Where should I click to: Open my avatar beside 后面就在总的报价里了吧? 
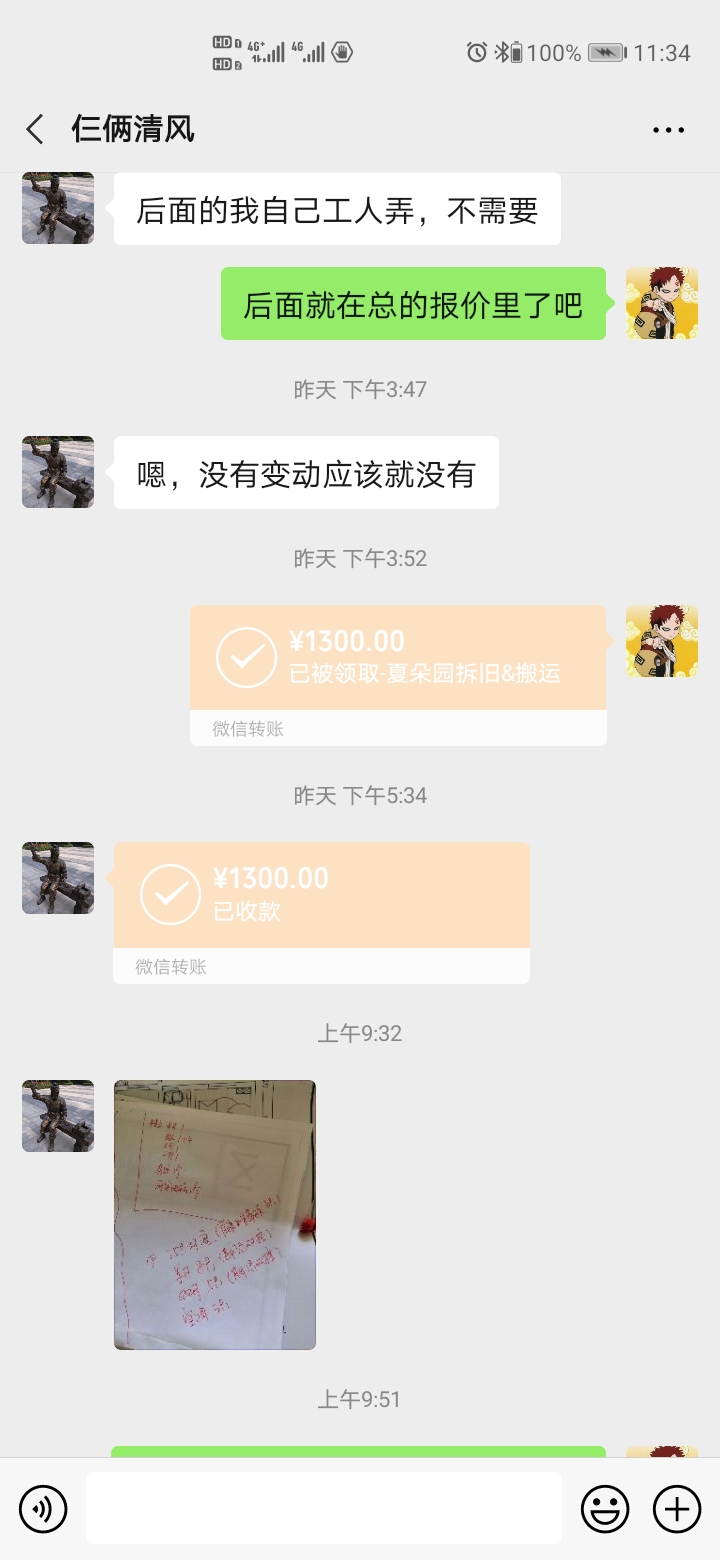(661, 303)
